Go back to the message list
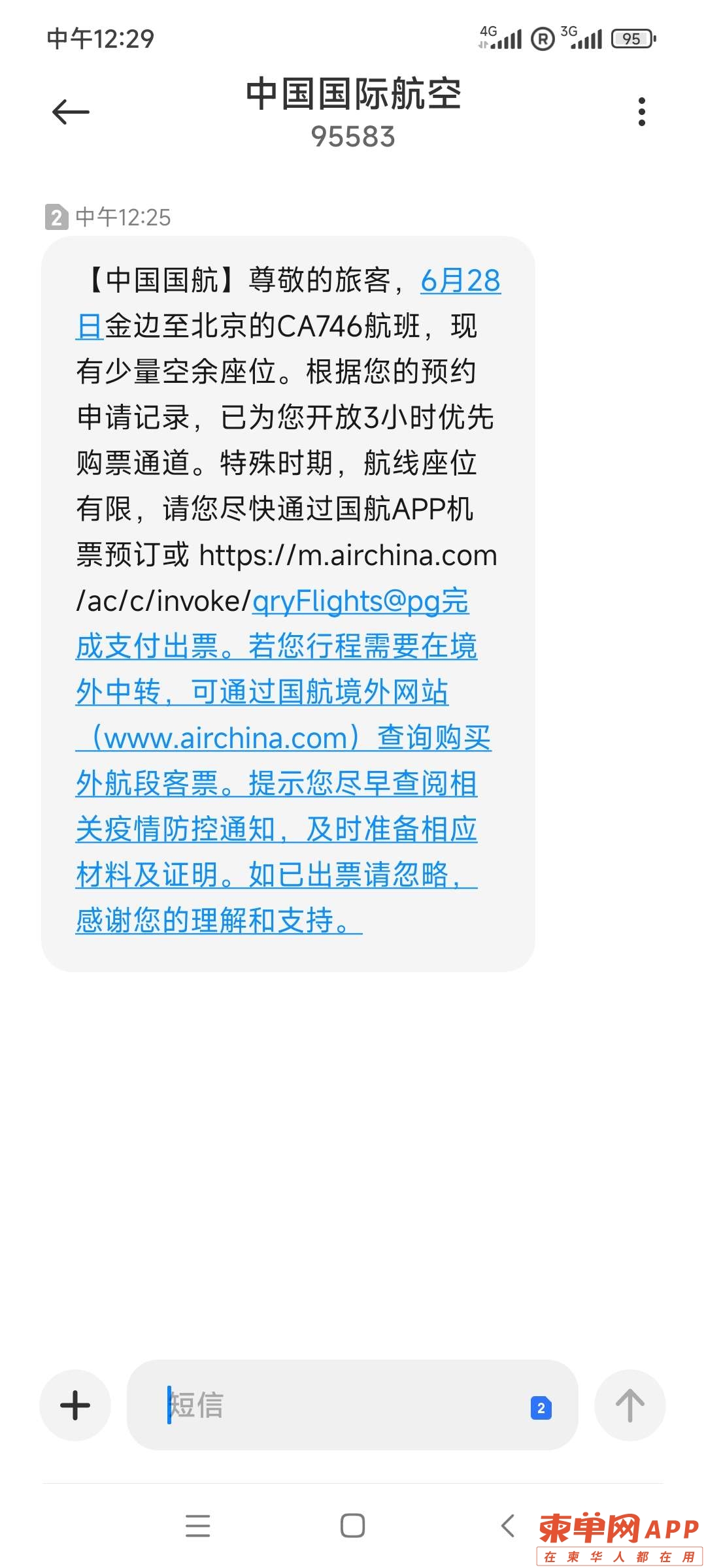The height and width of the screenshot is (1568, 706). [x=71, y=112]
